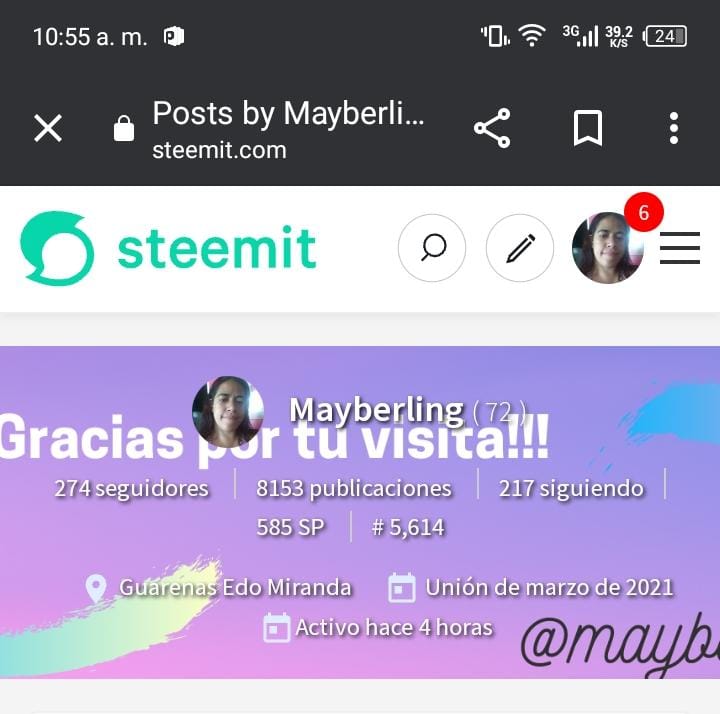Close the browser custom tab
Image resolution: width=720 pixels, height=714 pixels.
[x=48, y=128]
